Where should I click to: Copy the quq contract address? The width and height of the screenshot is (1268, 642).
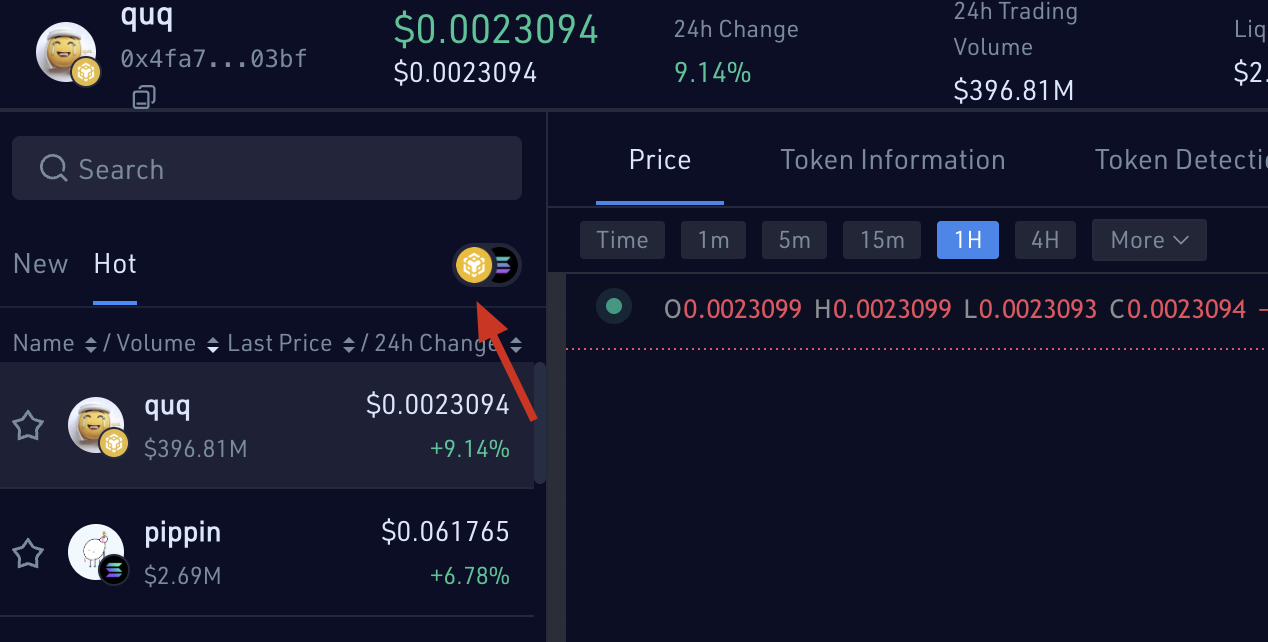pos(144,97)
